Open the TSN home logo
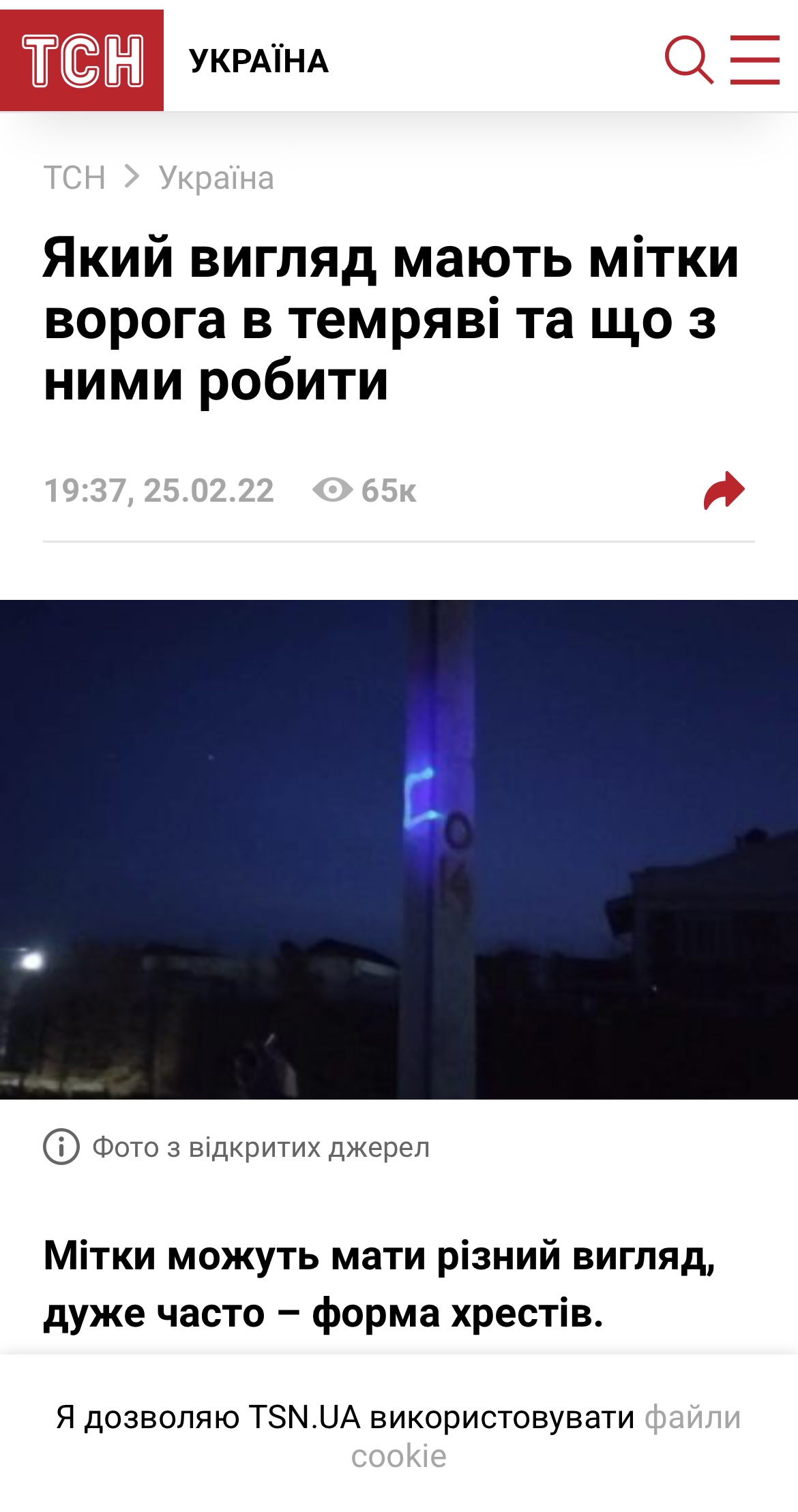The width and height of the screenshot is (798, 1512). coord(82,61)
